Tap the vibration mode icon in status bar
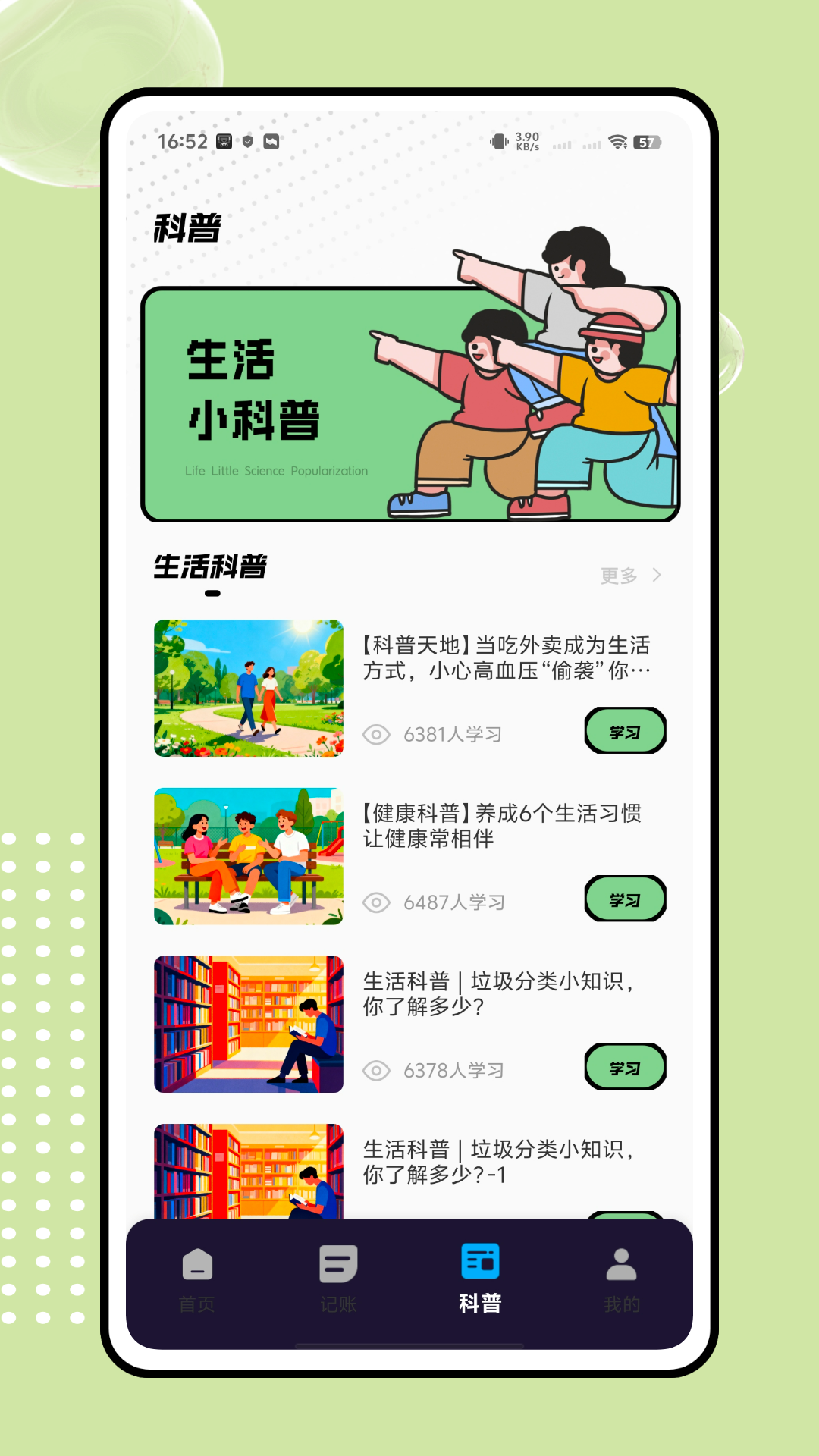819x1456 pixels. [498, 143]
